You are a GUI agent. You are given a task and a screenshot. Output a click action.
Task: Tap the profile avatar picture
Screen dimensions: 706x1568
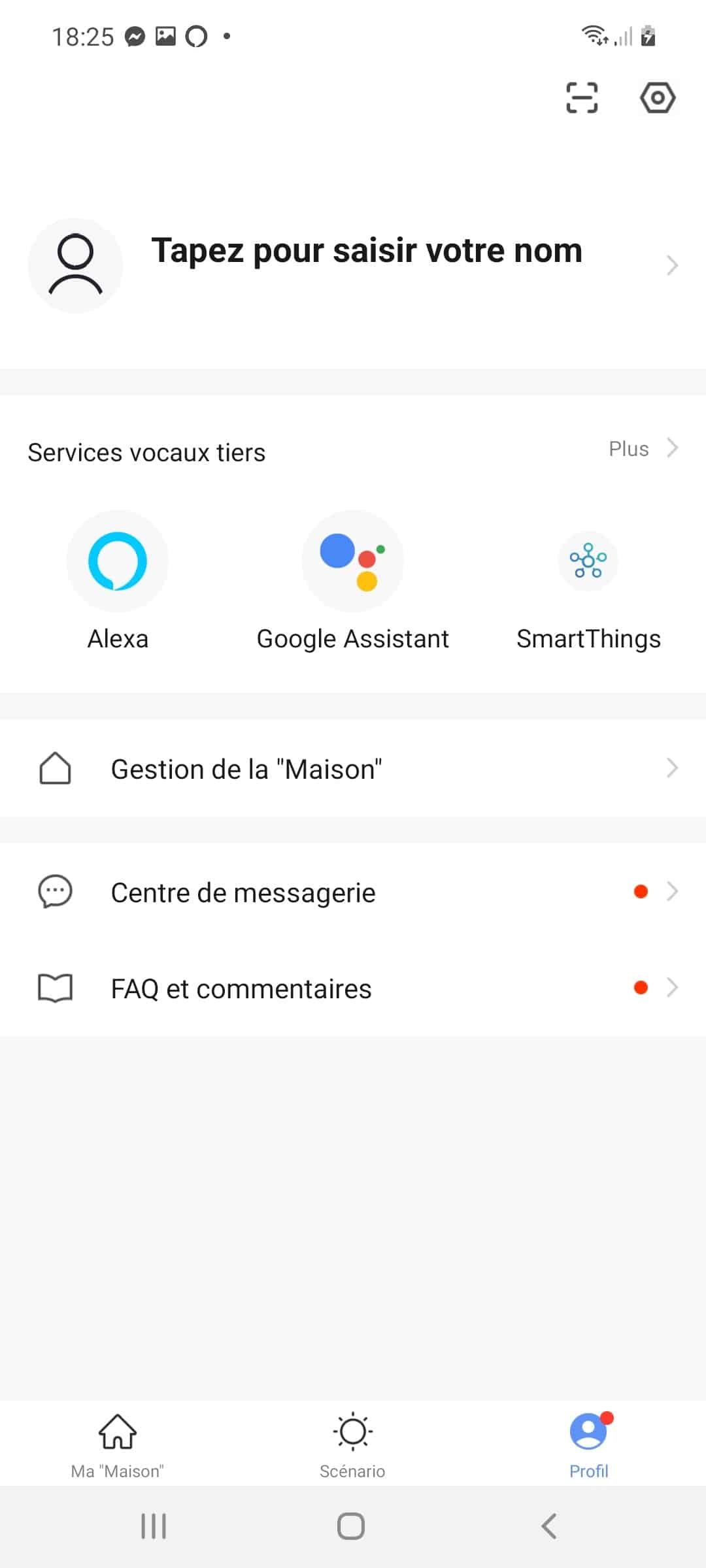[75, 265]
